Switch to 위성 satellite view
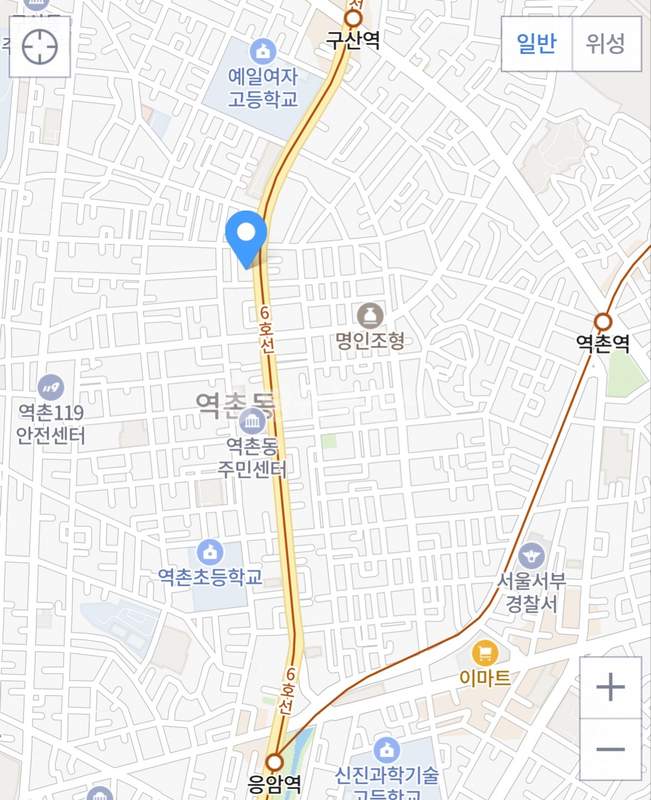Screen dimensions: 651x800 point(606,44)
